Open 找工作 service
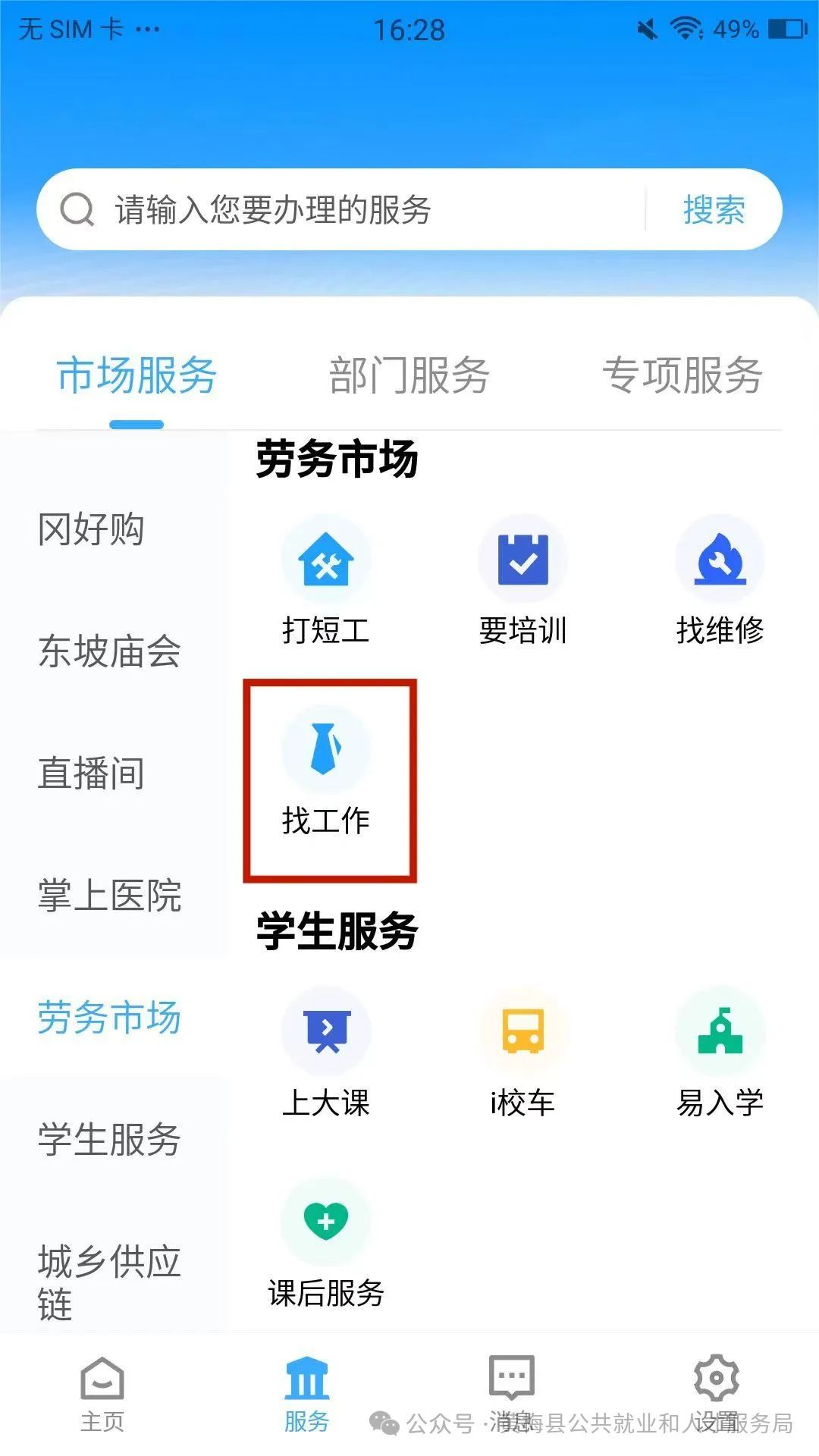819x1456 pixels. coord(326,773)
